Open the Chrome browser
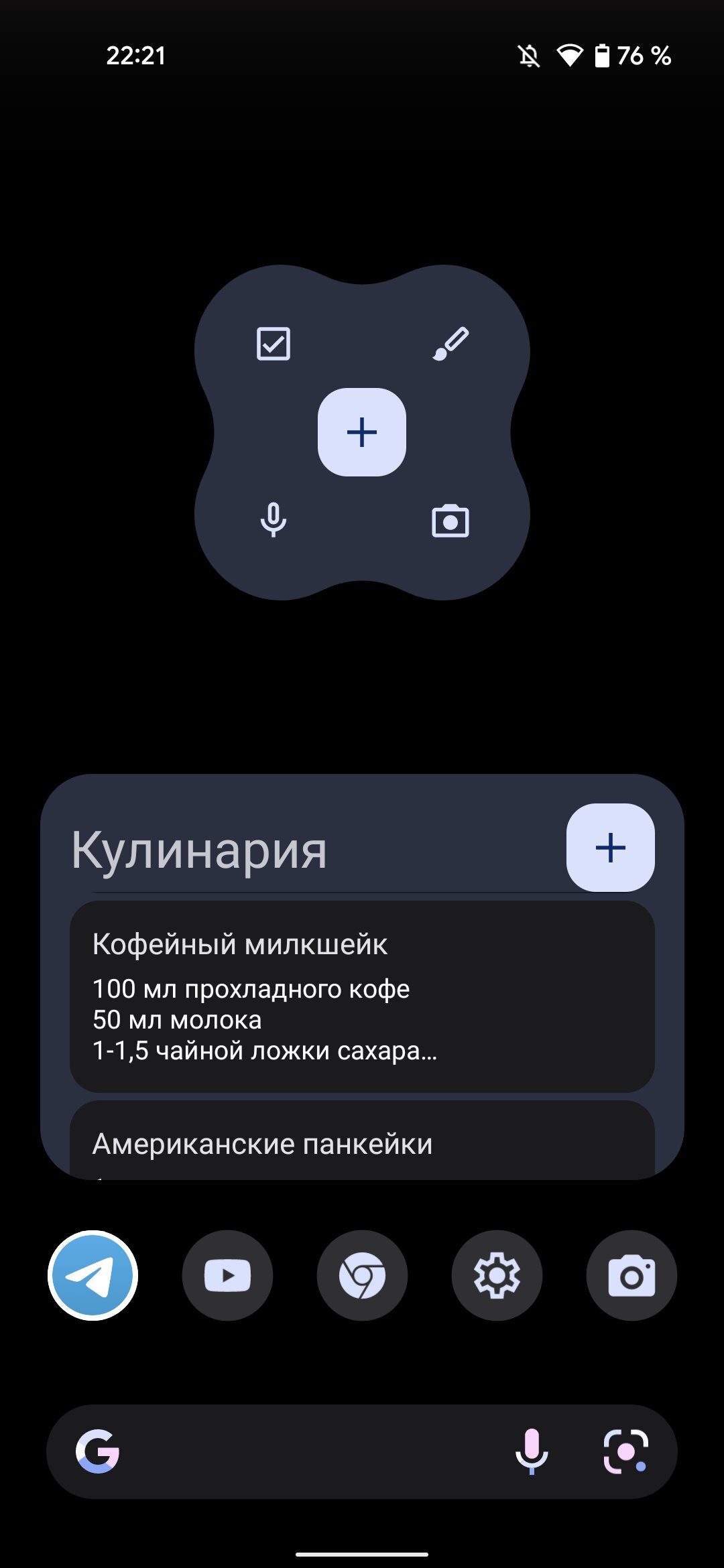This screenshot has width=724, height=1568. coord(362,1275)
